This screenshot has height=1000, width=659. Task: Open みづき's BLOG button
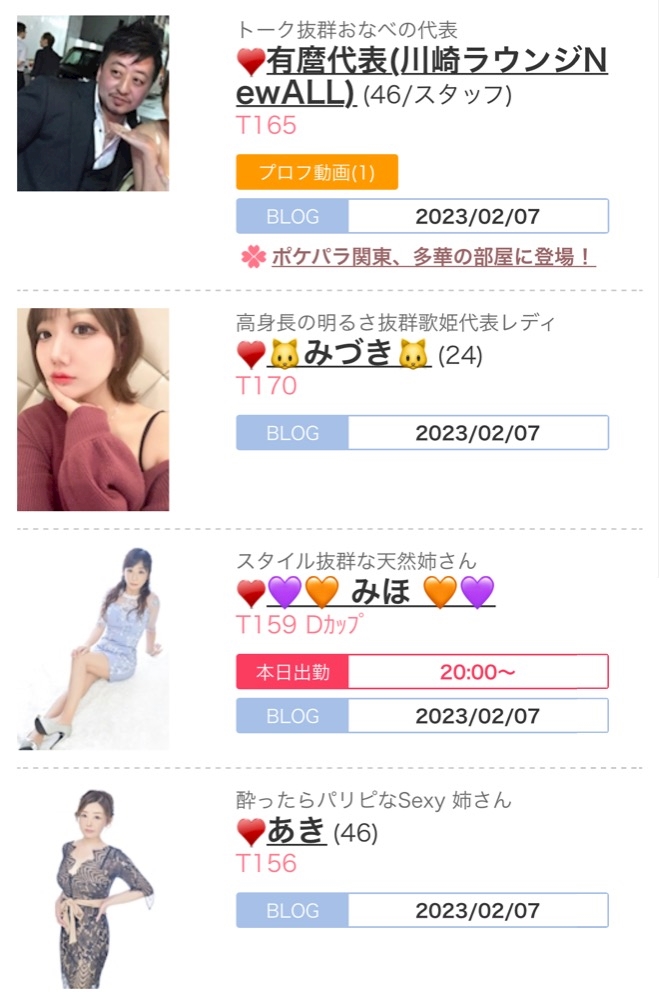[x=422, y=433]
